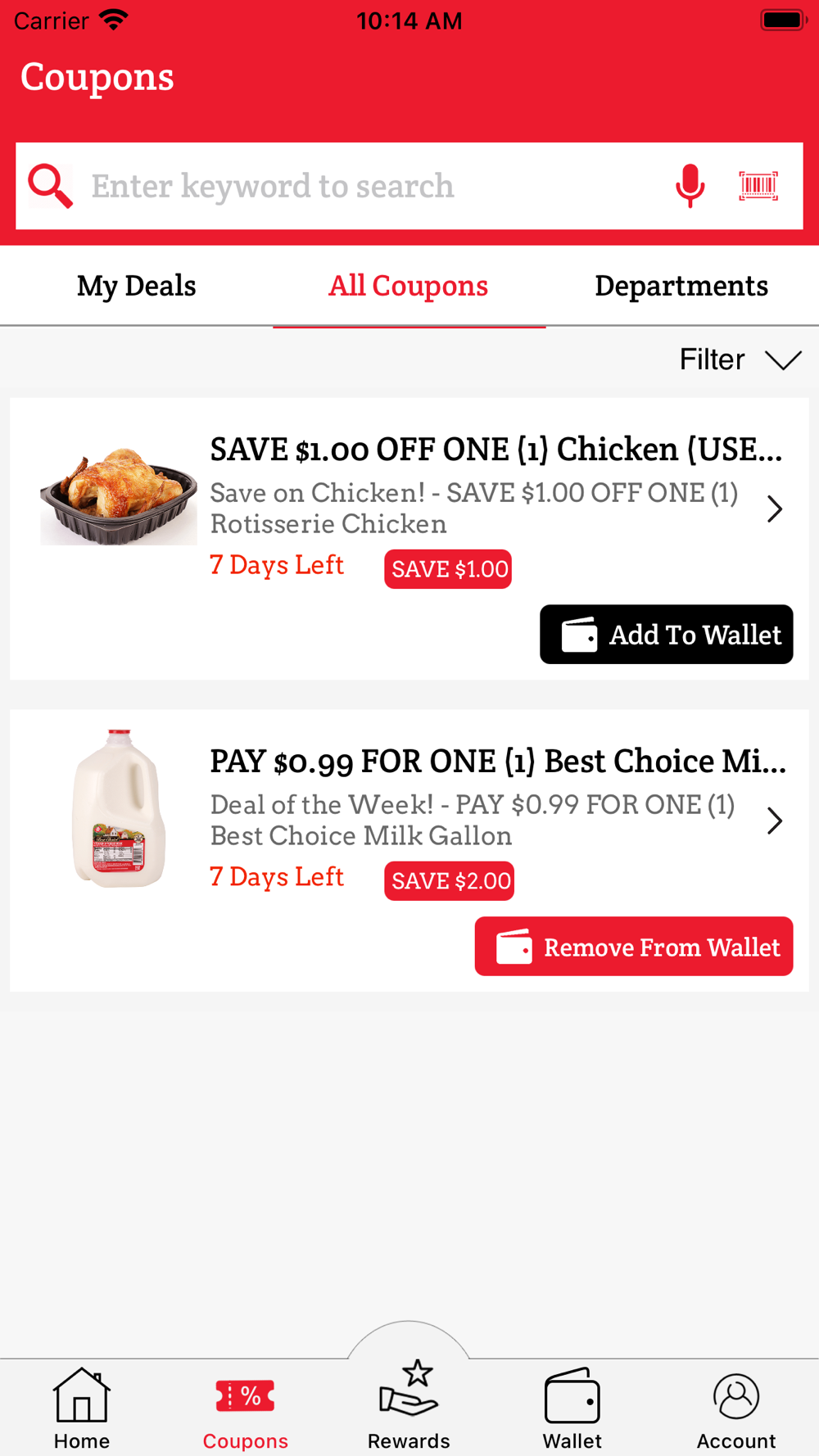Expand the Filter dropdown
Image resolution: width=819 pixels, height=1456 pixels.
pos(739,359)
